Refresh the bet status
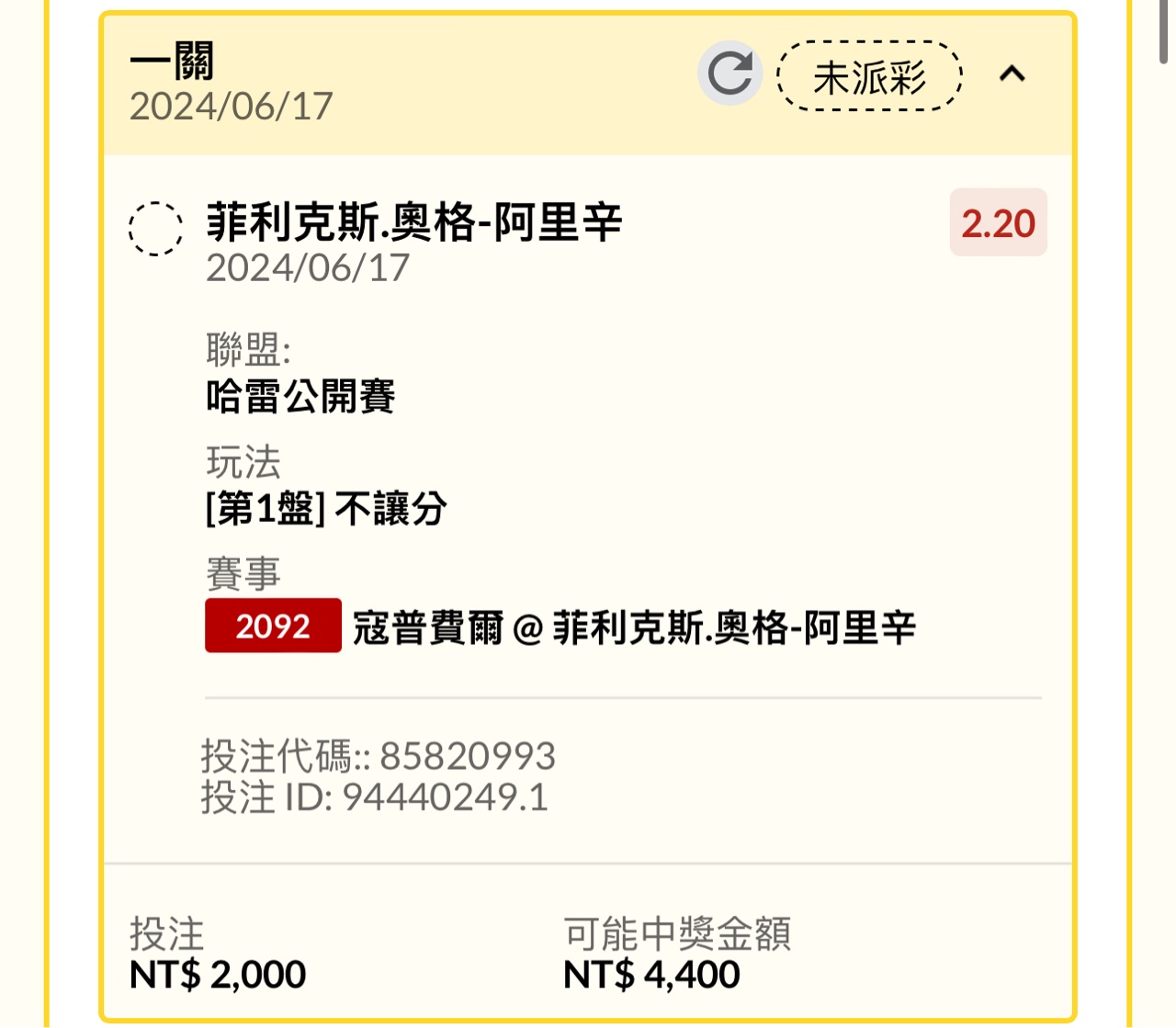This screenshot has height=1028, width=1176. click(730, 73)
